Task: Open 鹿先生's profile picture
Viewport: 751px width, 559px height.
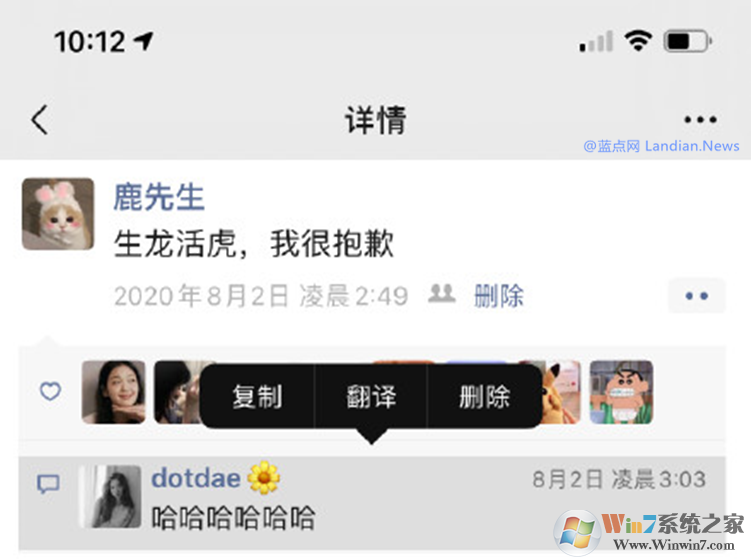Action: point(58,214)
